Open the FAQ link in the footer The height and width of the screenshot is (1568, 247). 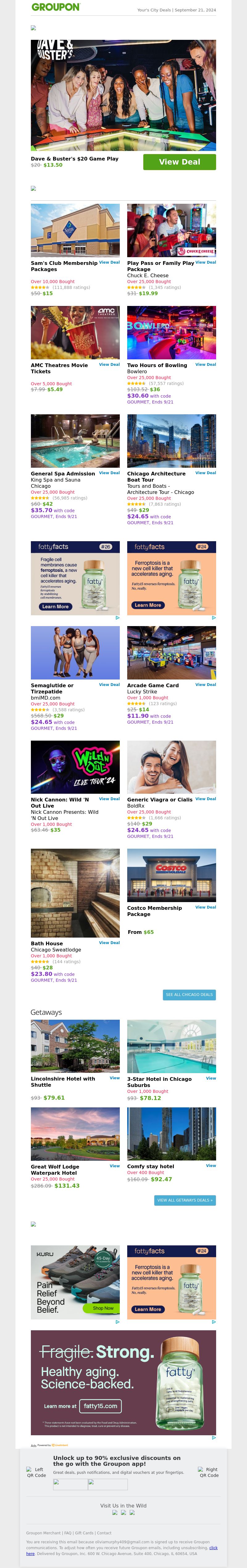[x=68, y=1533]
